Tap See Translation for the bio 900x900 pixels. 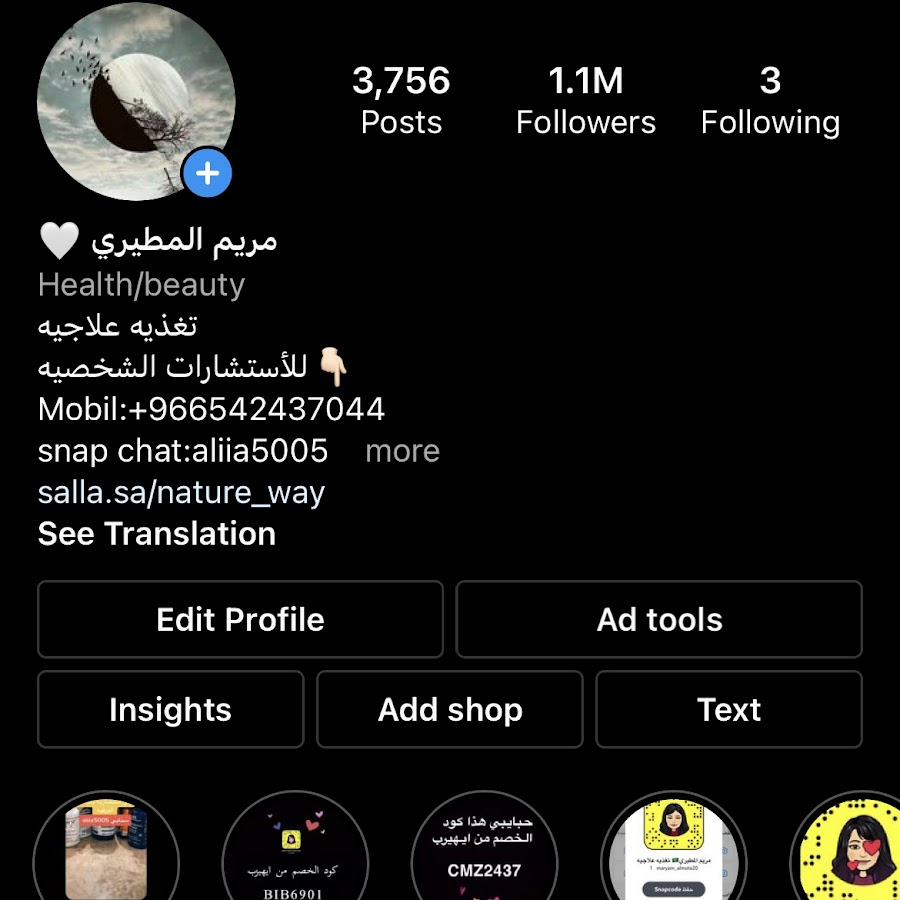pos(157,533)
